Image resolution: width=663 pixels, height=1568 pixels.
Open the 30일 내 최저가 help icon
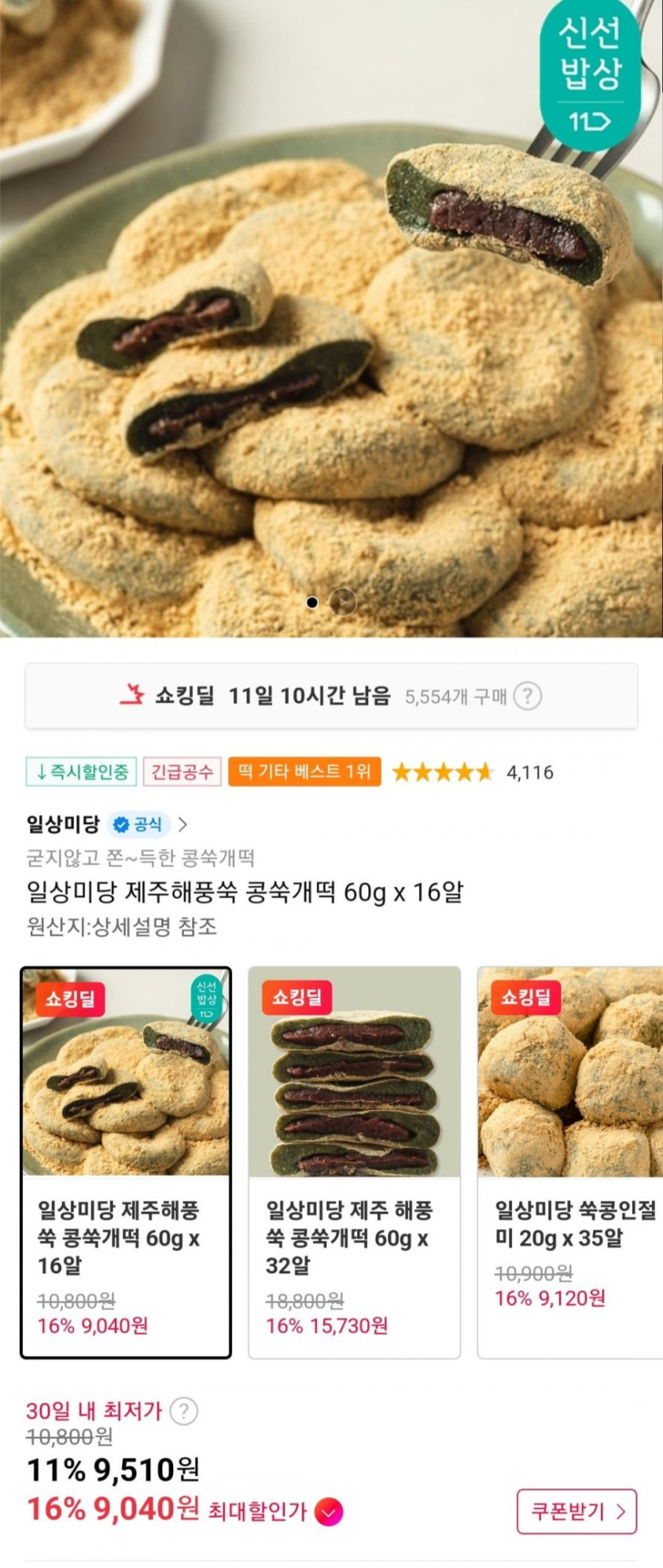coord(183,1411)
